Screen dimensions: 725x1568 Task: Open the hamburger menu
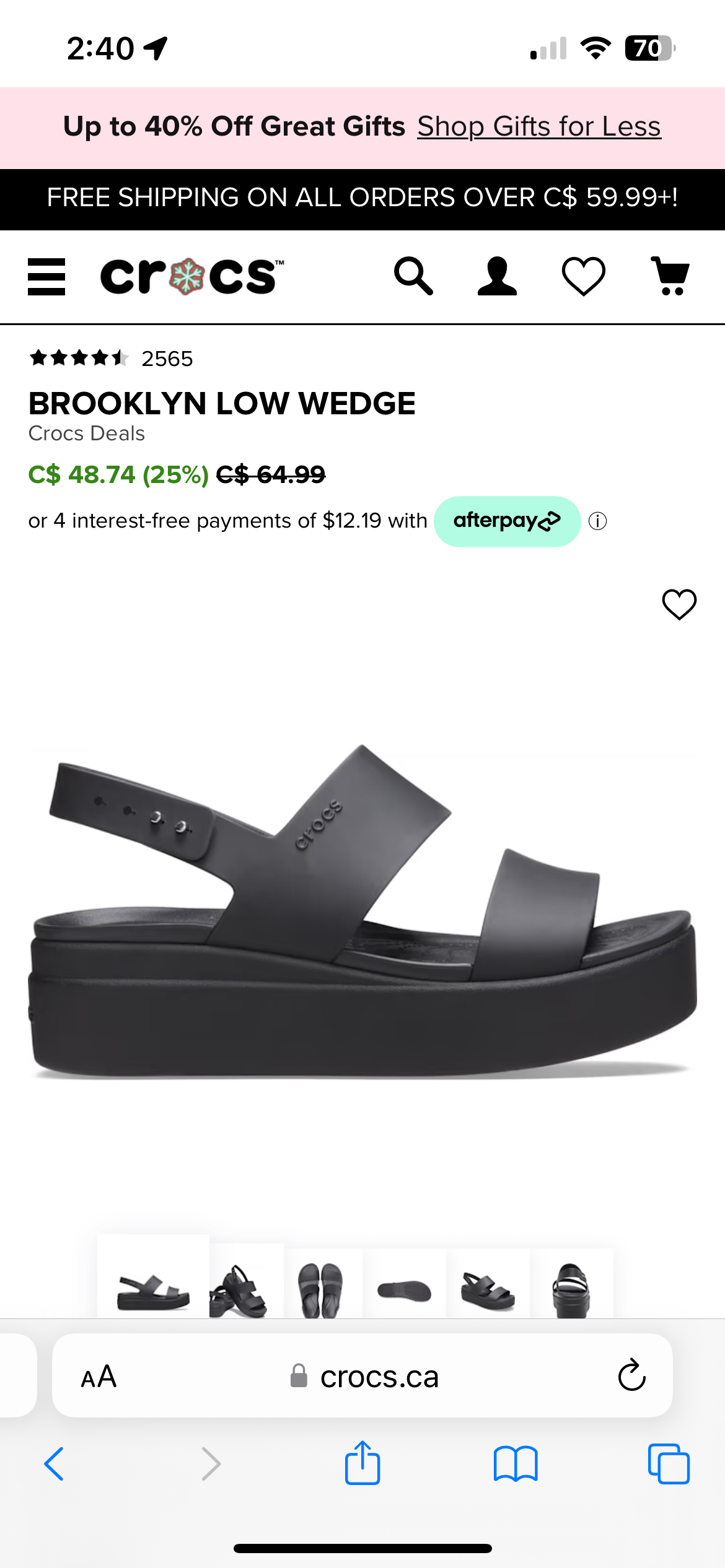46,277
